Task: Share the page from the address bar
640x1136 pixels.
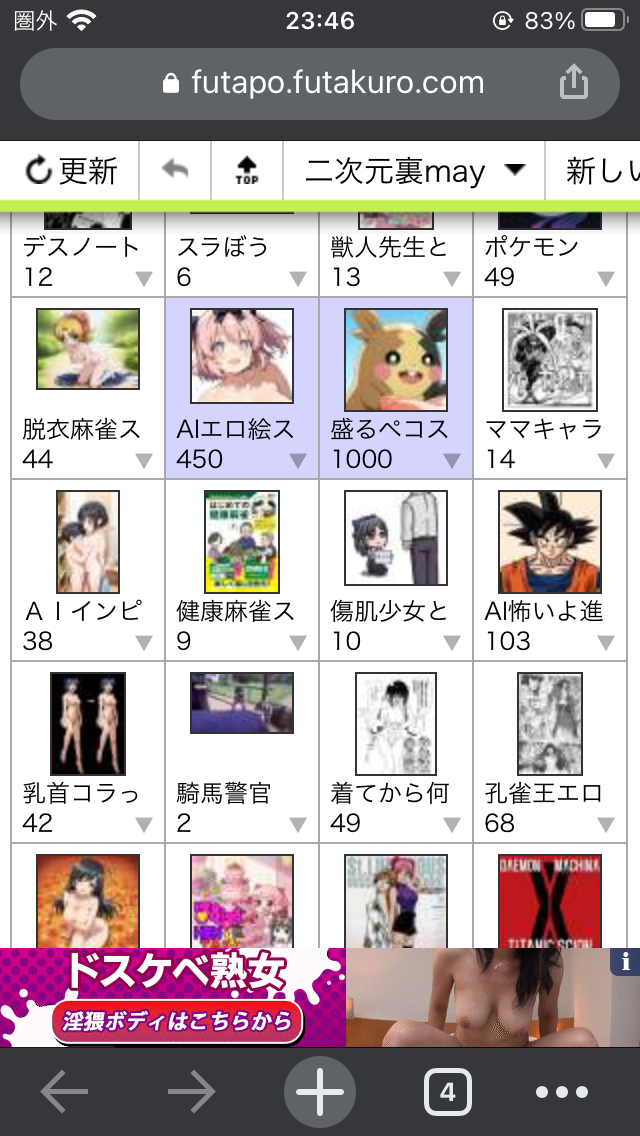Action: (x=573, y=83)
